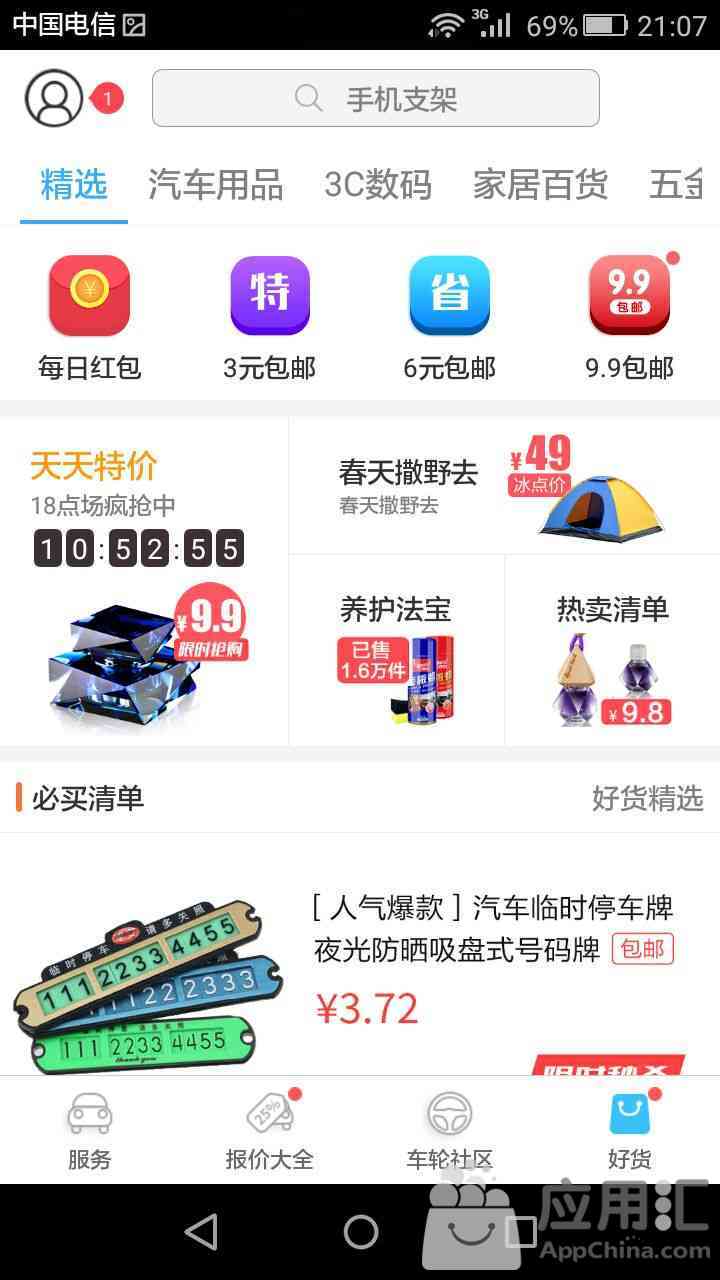Open 每日红包 daily red packet
Viewport: 720px width, 1280px height.
(x=90, y=317)
